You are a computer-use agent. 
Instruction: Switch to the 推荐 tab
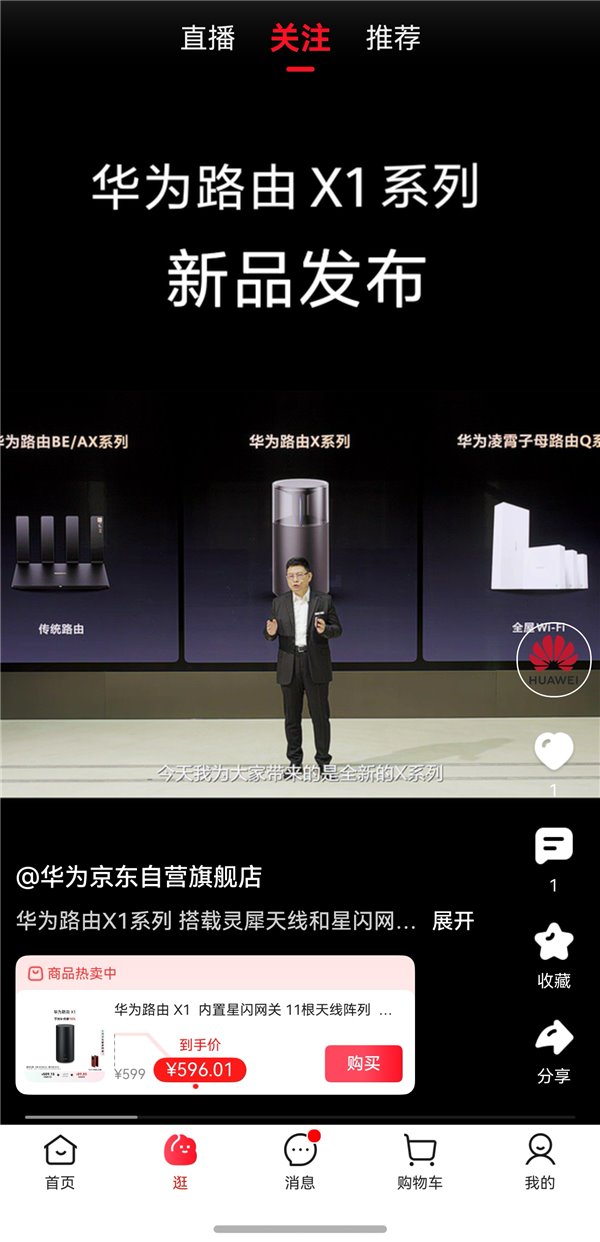(x=393, y=39)
